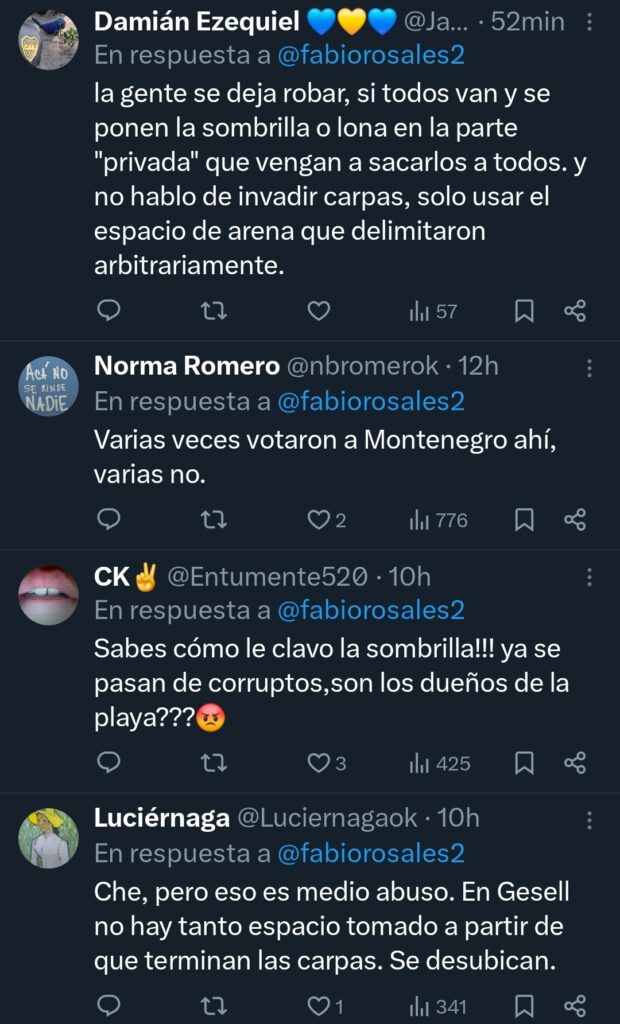Bookmark Damián Ezequiel's tweet

(x=523, y=311)
